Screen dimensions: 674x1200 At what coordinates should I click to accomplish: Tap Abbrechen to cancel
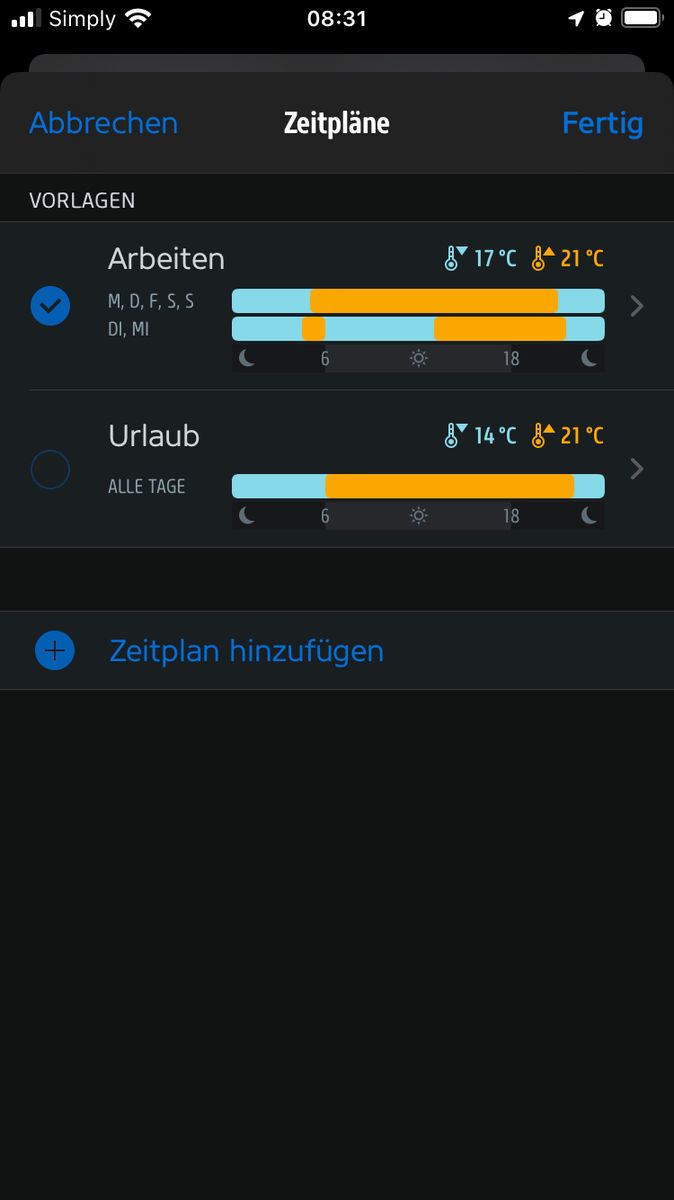pyautogui.click(x=103, y=123)
